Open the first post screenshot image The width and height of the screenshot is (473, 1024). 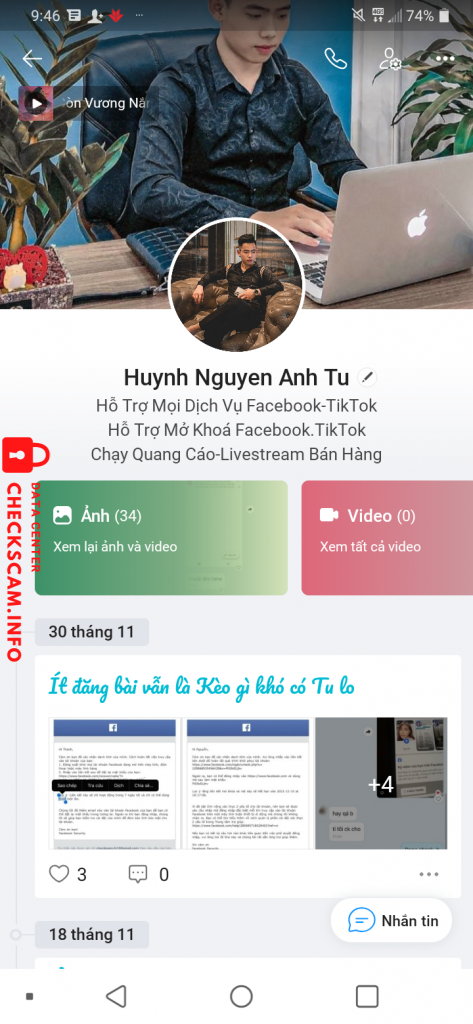point(114,783)
